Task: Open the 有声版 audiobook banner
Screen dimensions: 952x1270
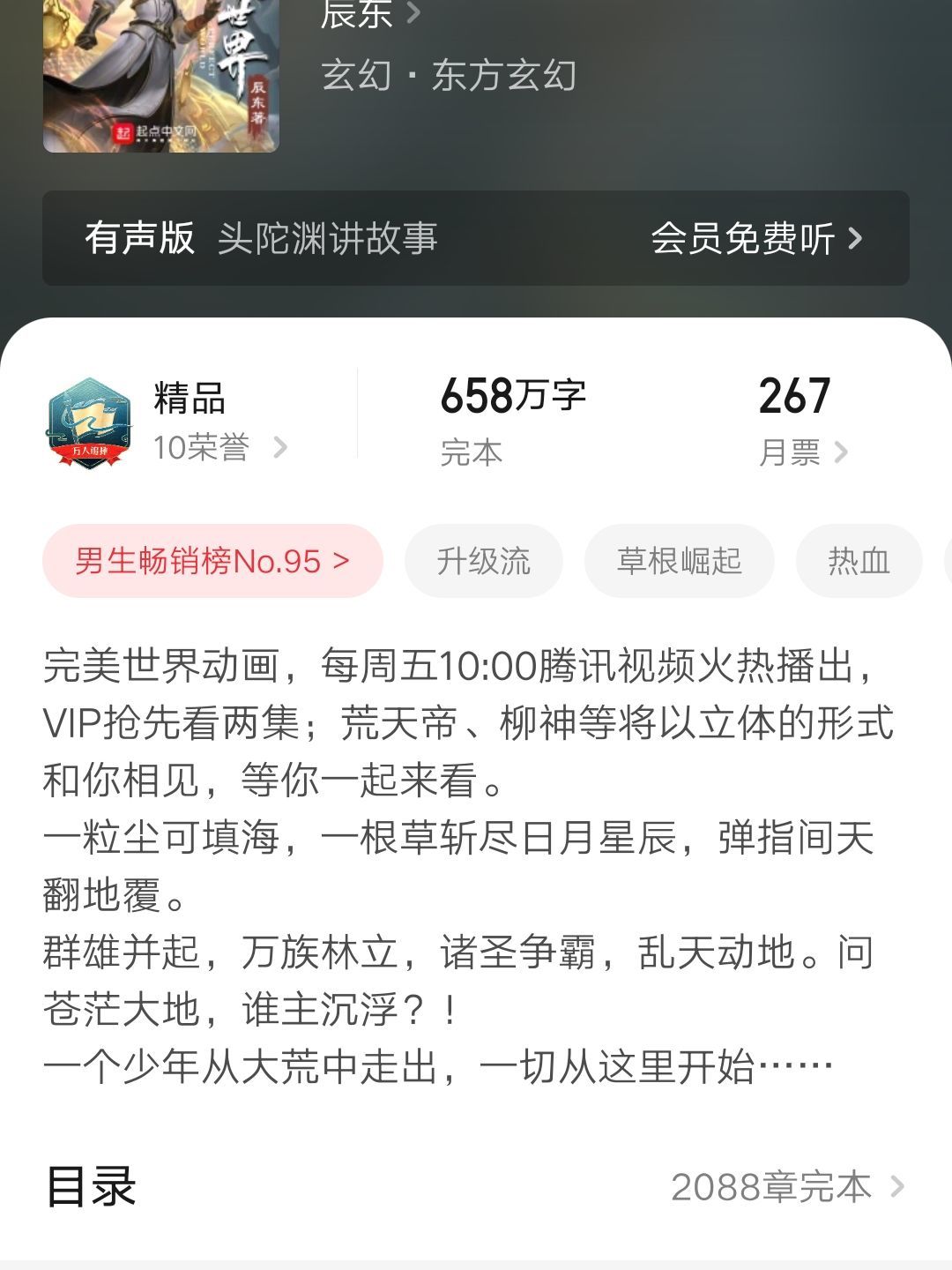Action: (476, 238)
